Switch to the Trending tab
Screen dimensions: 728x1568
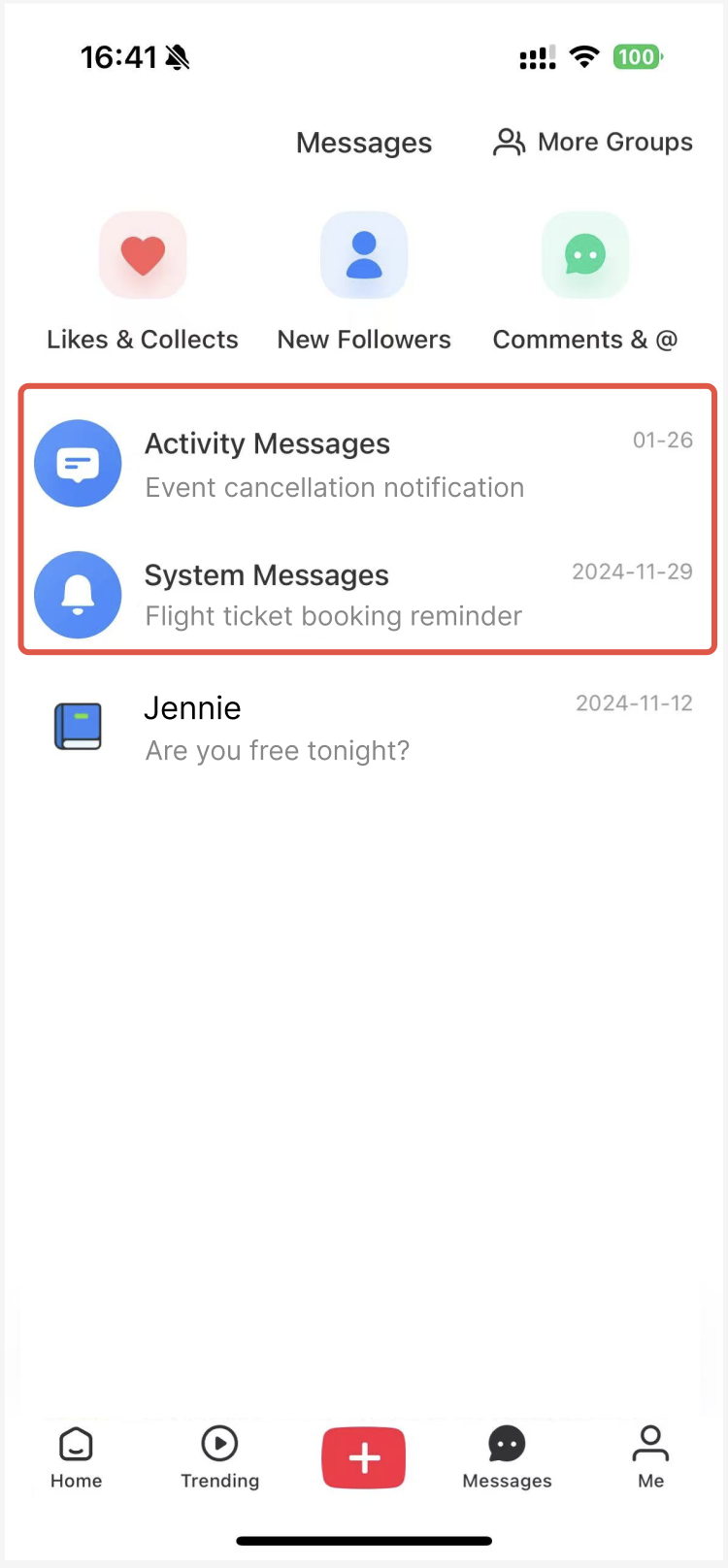point(220,1456)
